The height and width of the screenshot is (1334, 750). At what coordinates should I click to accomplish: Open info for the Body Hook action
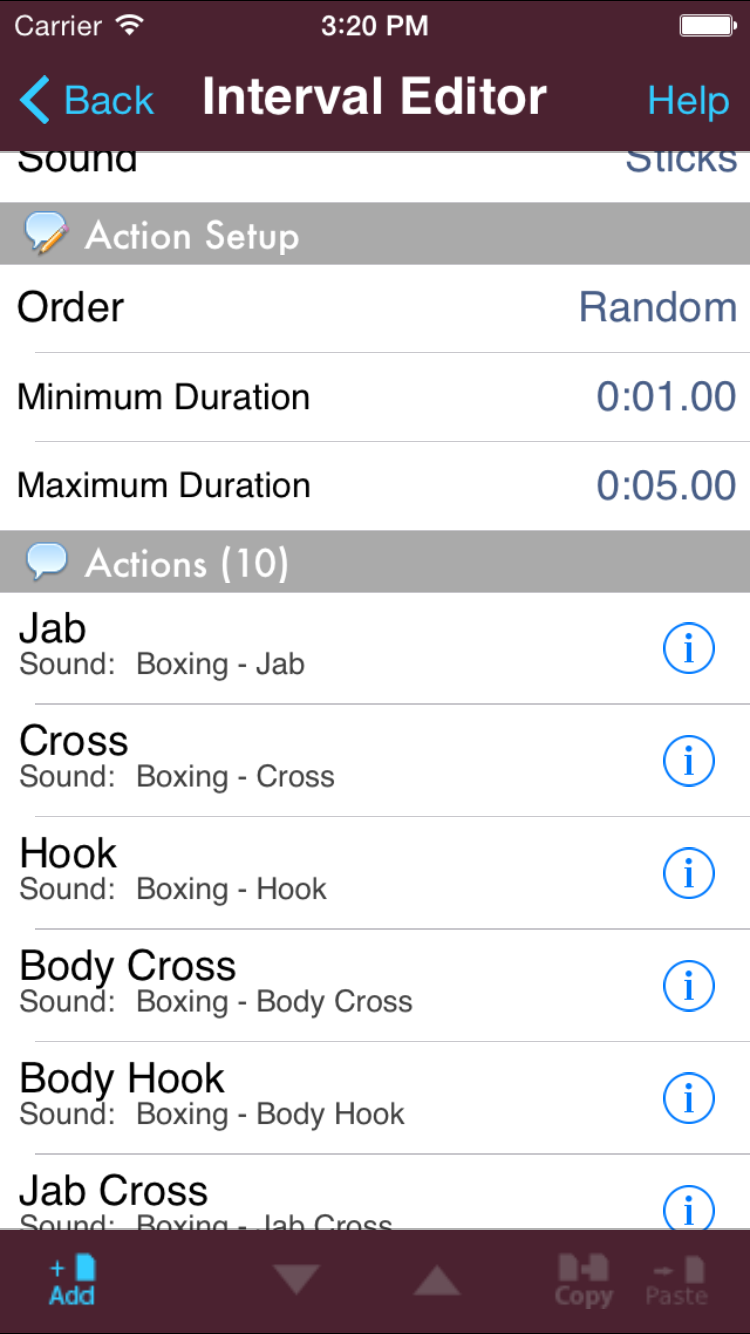689,1099
